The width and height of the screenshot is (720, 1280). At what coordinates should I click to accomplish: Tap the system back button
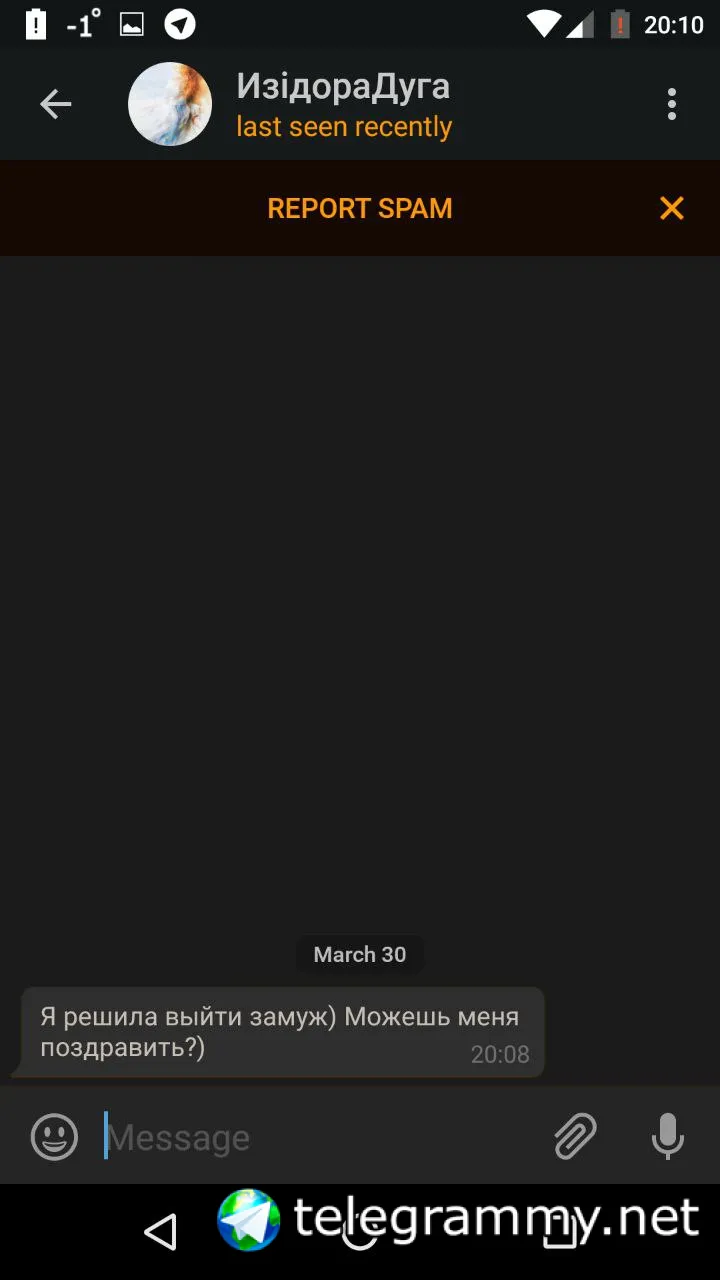coord(160,1232)
